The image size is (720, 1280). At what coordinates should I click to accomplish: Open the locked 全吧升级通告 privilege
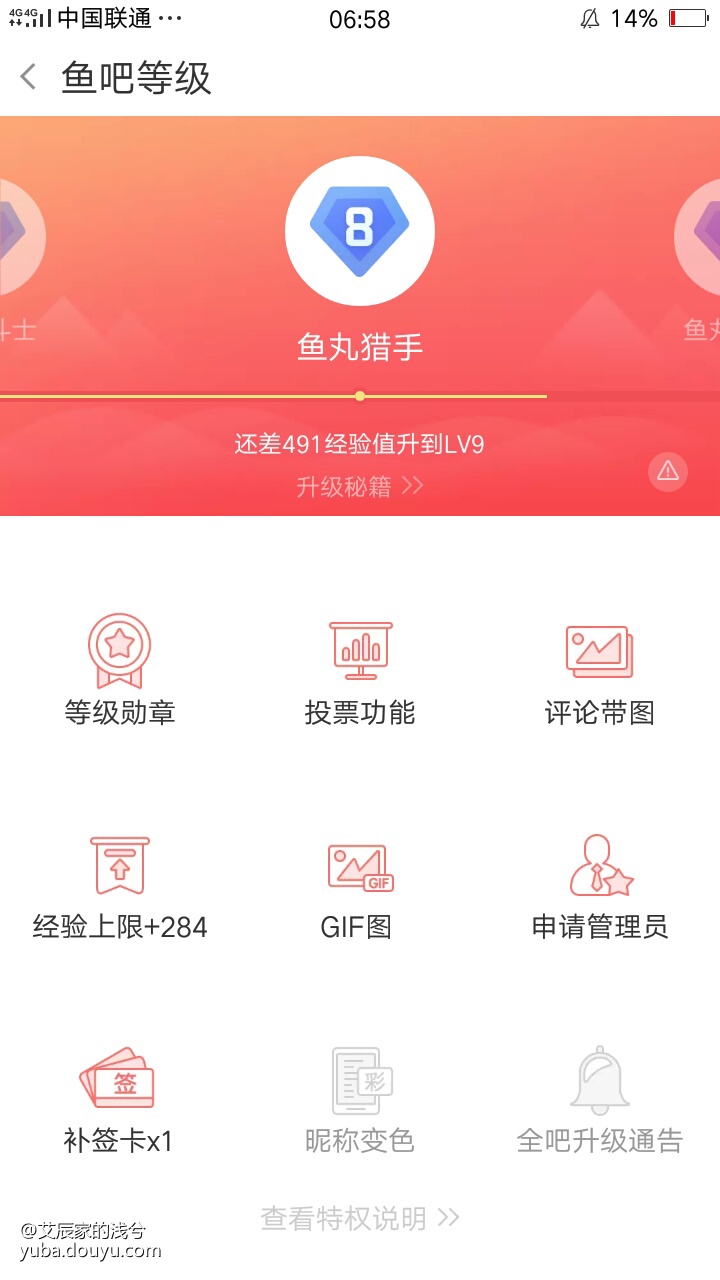click(x=599, y=1098)
